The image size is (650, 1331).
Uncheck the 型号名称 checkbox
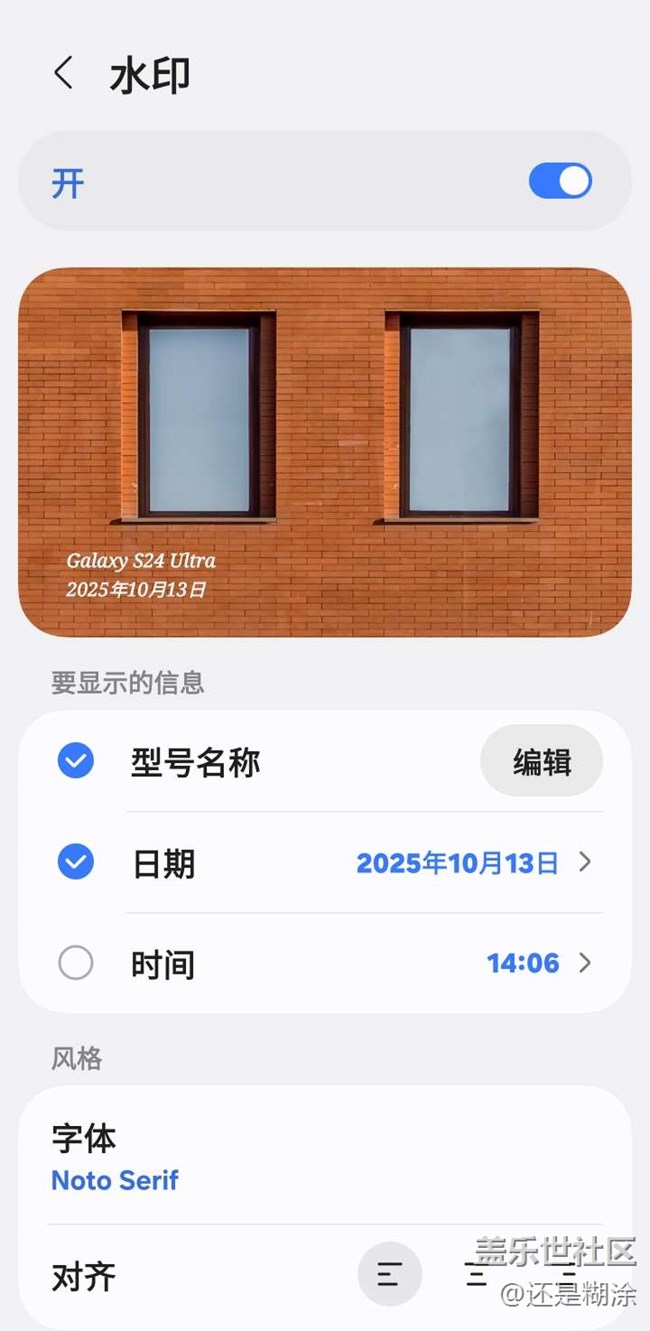(x=76, y=762)
